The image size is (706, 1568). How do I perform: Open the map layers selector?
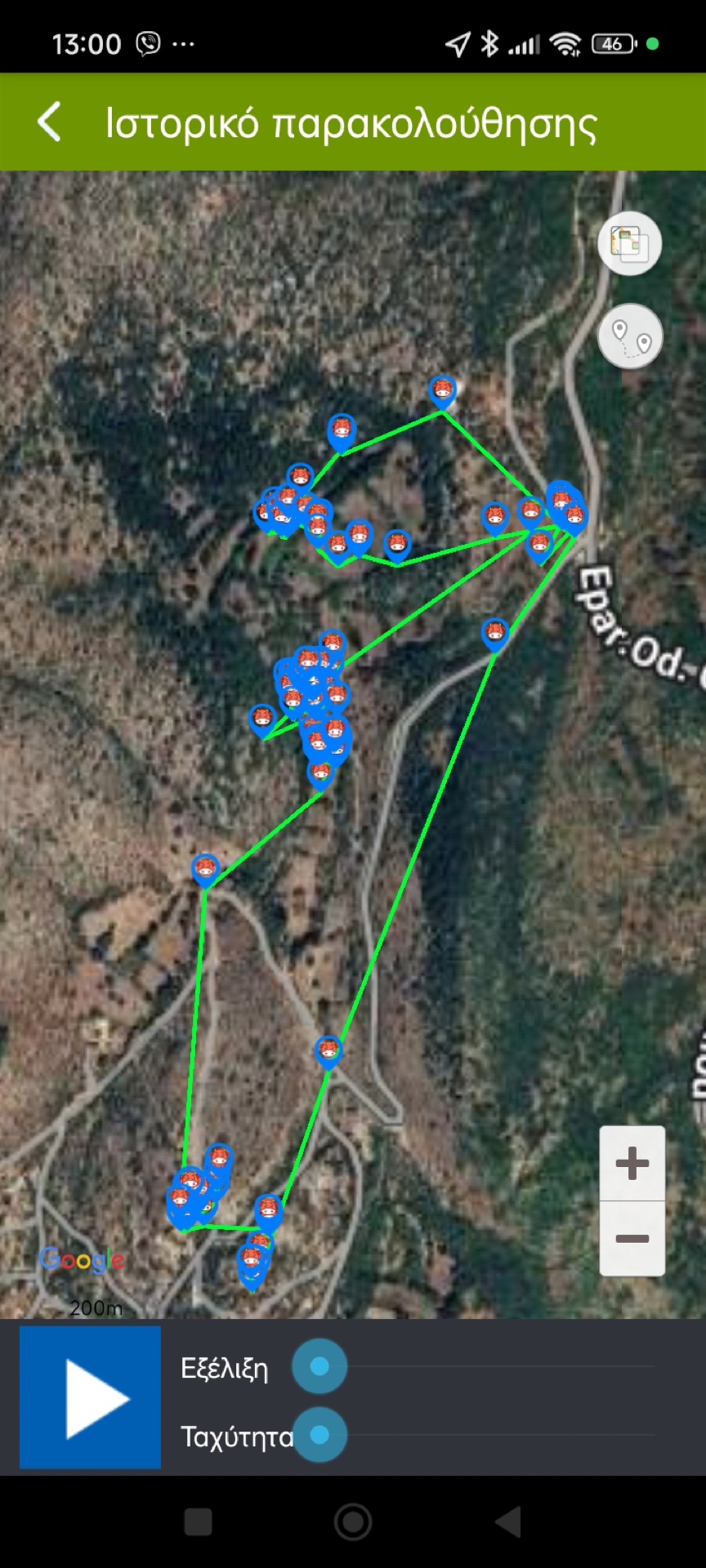tap(629, 243)
